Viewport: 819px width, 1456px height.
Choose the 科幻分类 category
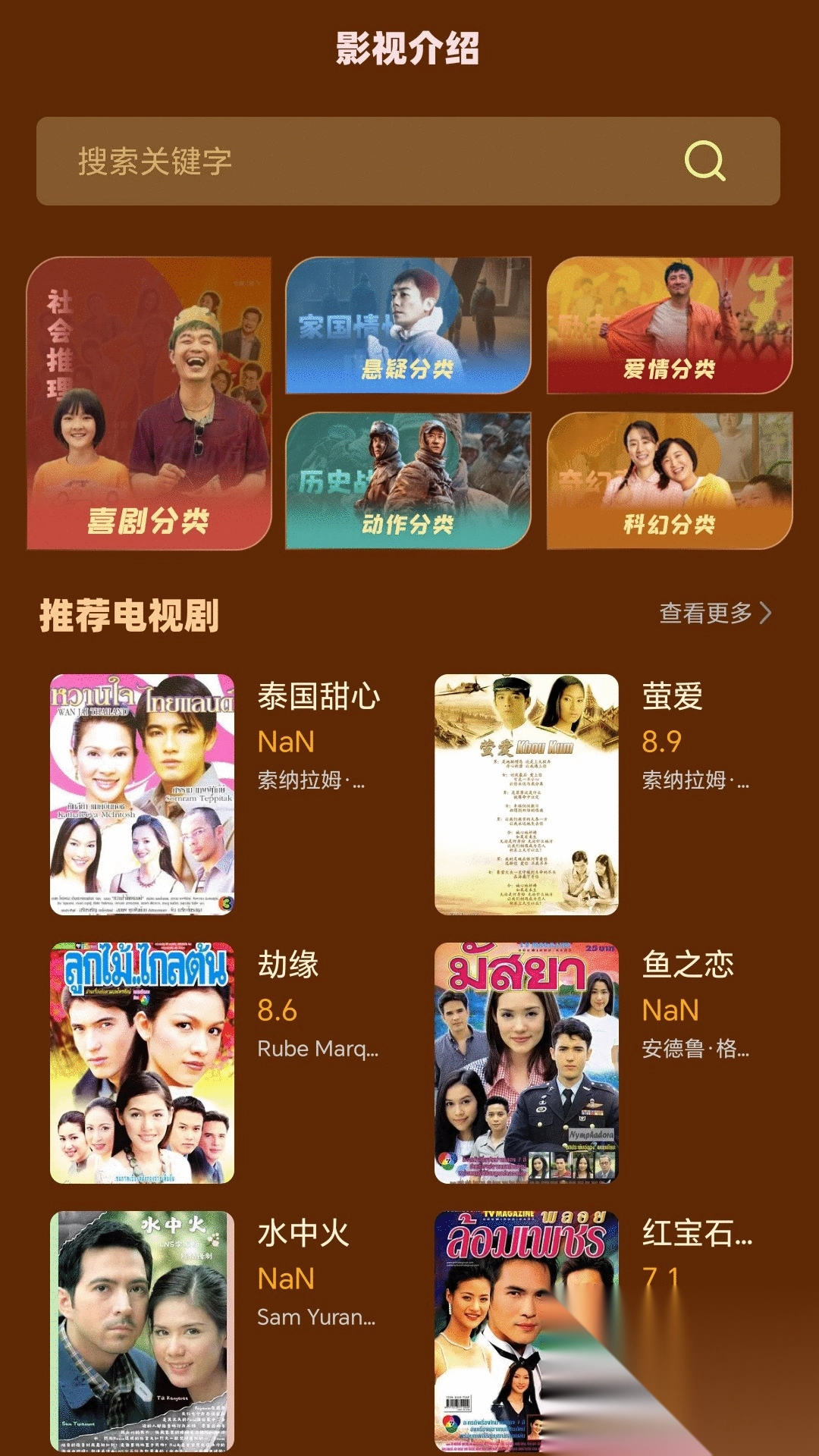(x=670, y=481)
